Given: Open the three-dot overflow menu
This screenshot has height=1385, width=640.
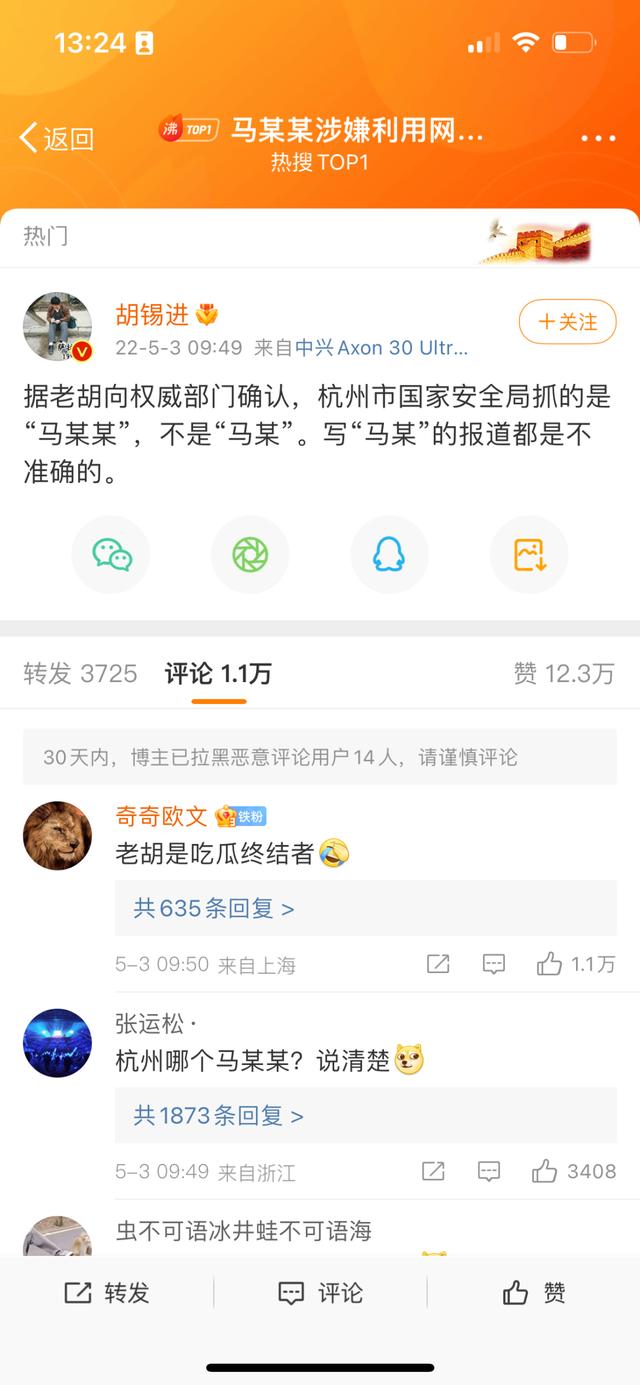Looking at the screenshot, I should coord(598,138).
